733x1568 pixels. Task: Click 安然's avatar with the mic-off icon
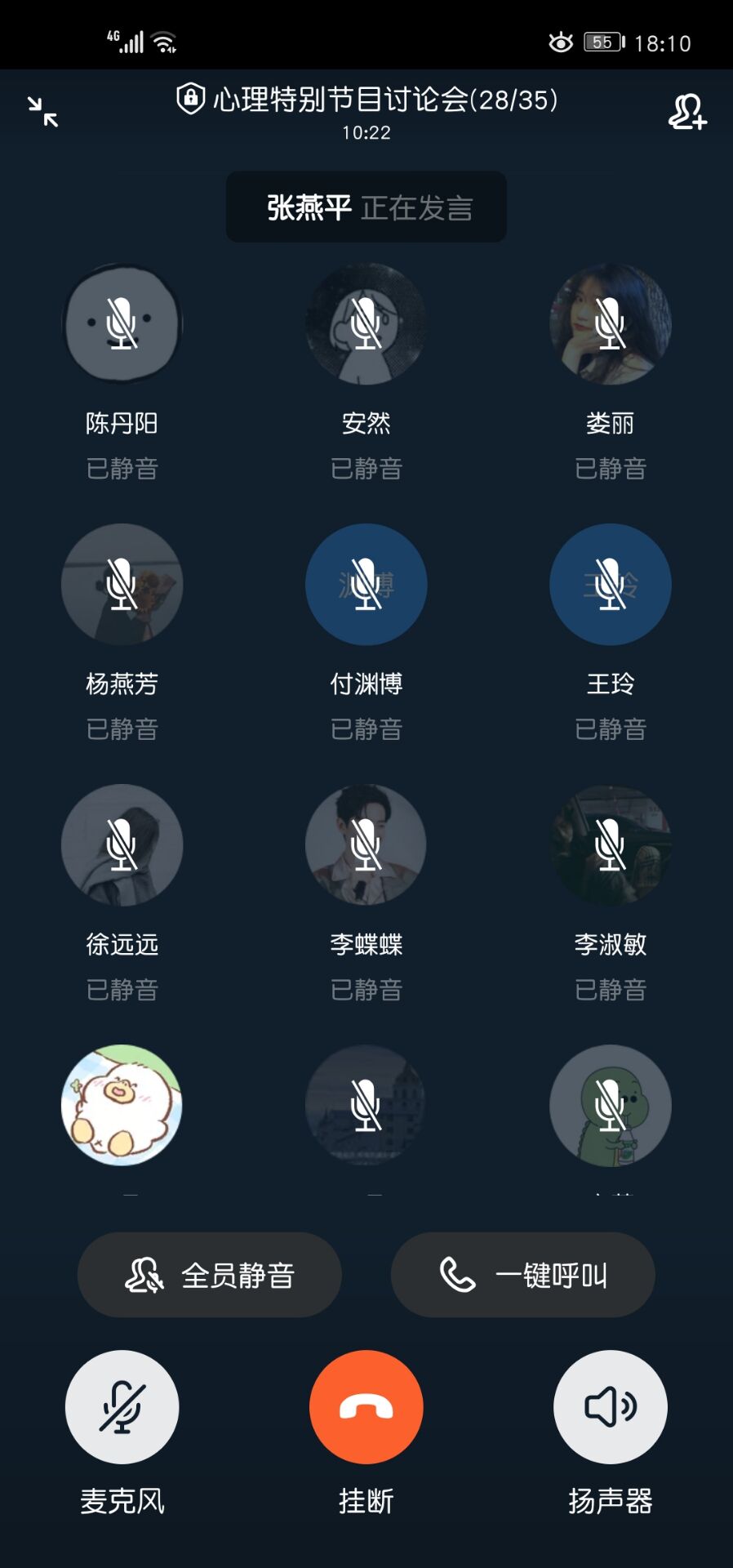[366, 324]
